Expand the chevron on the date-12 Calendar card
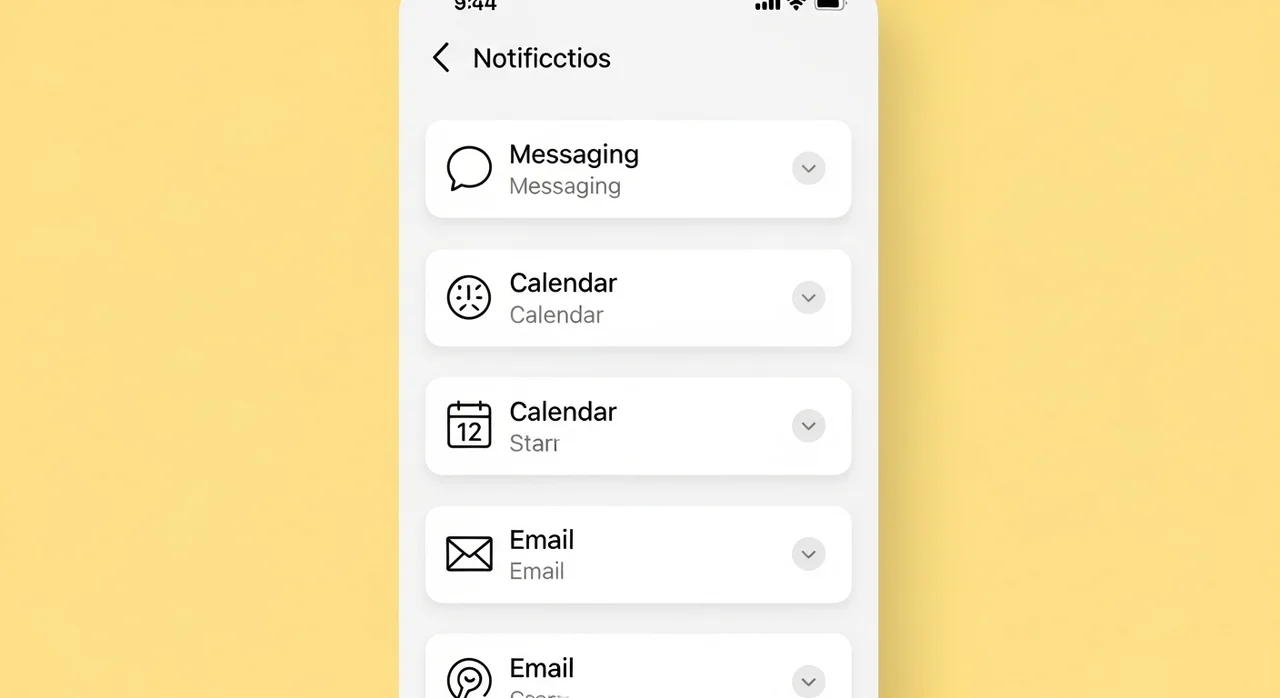The width and height of the screenshot is (1280, 698). (x=808, y=426)
